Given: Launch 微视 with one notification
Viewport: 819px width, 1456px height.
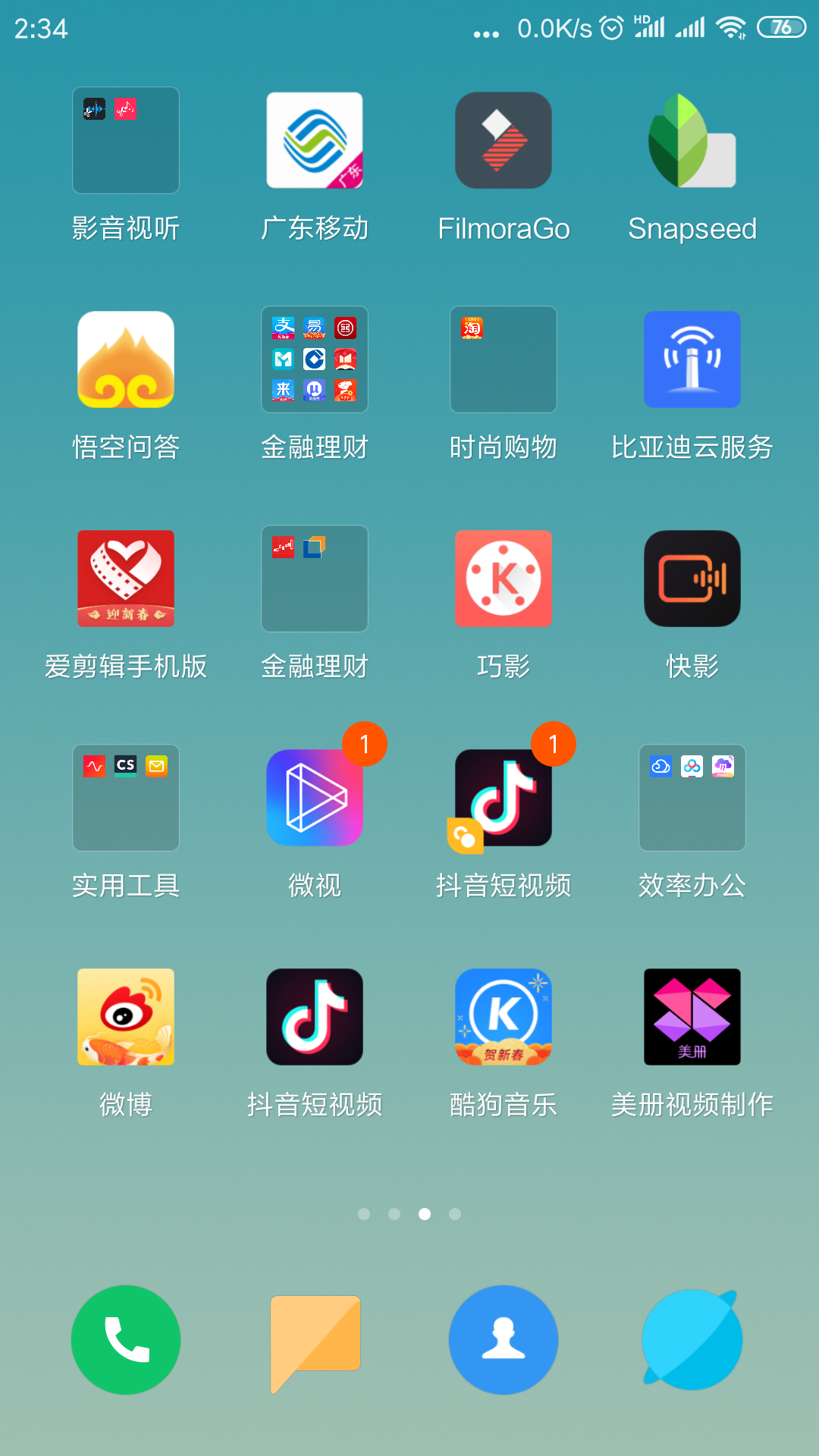Looking at the screenshot, I should [x=315, y=798].
